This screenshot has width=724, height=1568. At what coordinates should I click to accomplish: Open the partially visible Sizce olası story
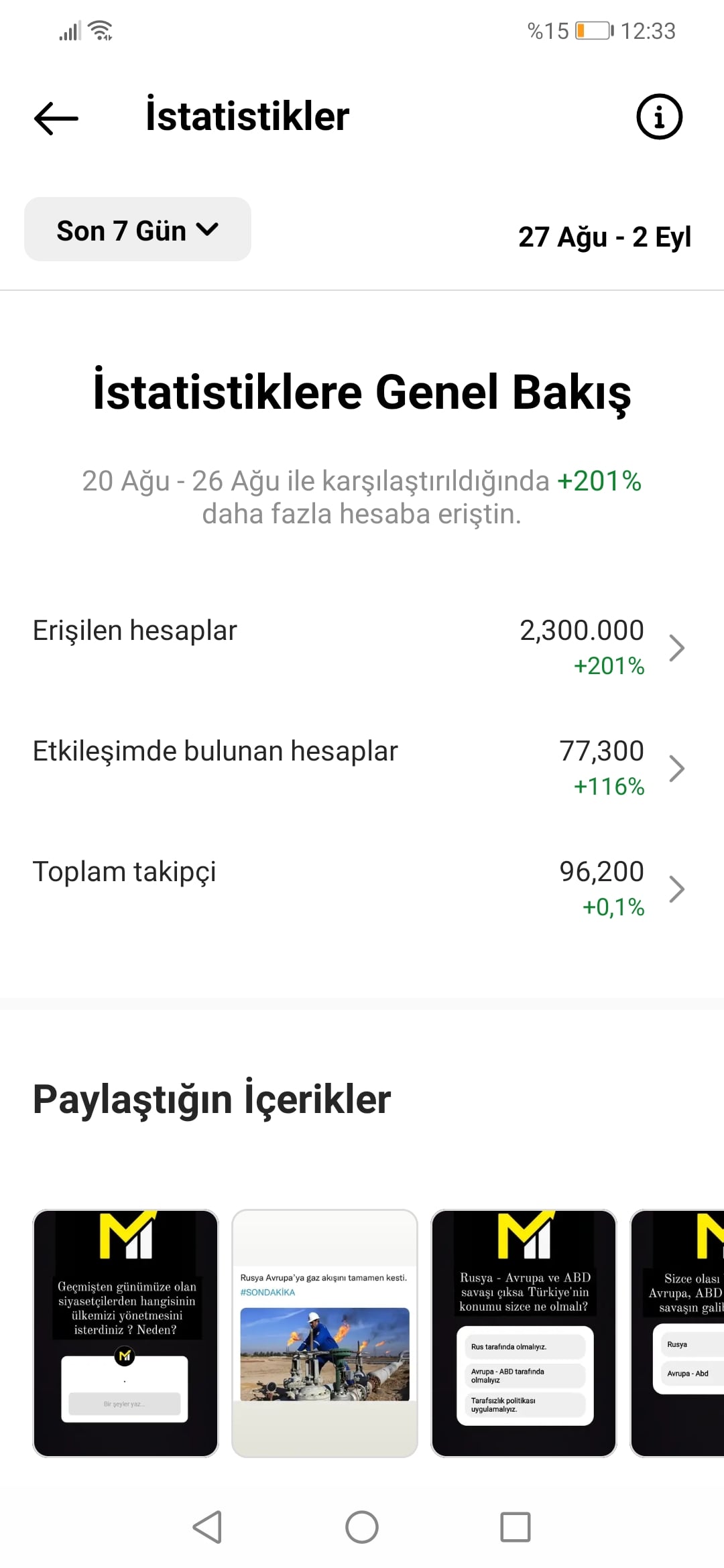[677, 1333]
